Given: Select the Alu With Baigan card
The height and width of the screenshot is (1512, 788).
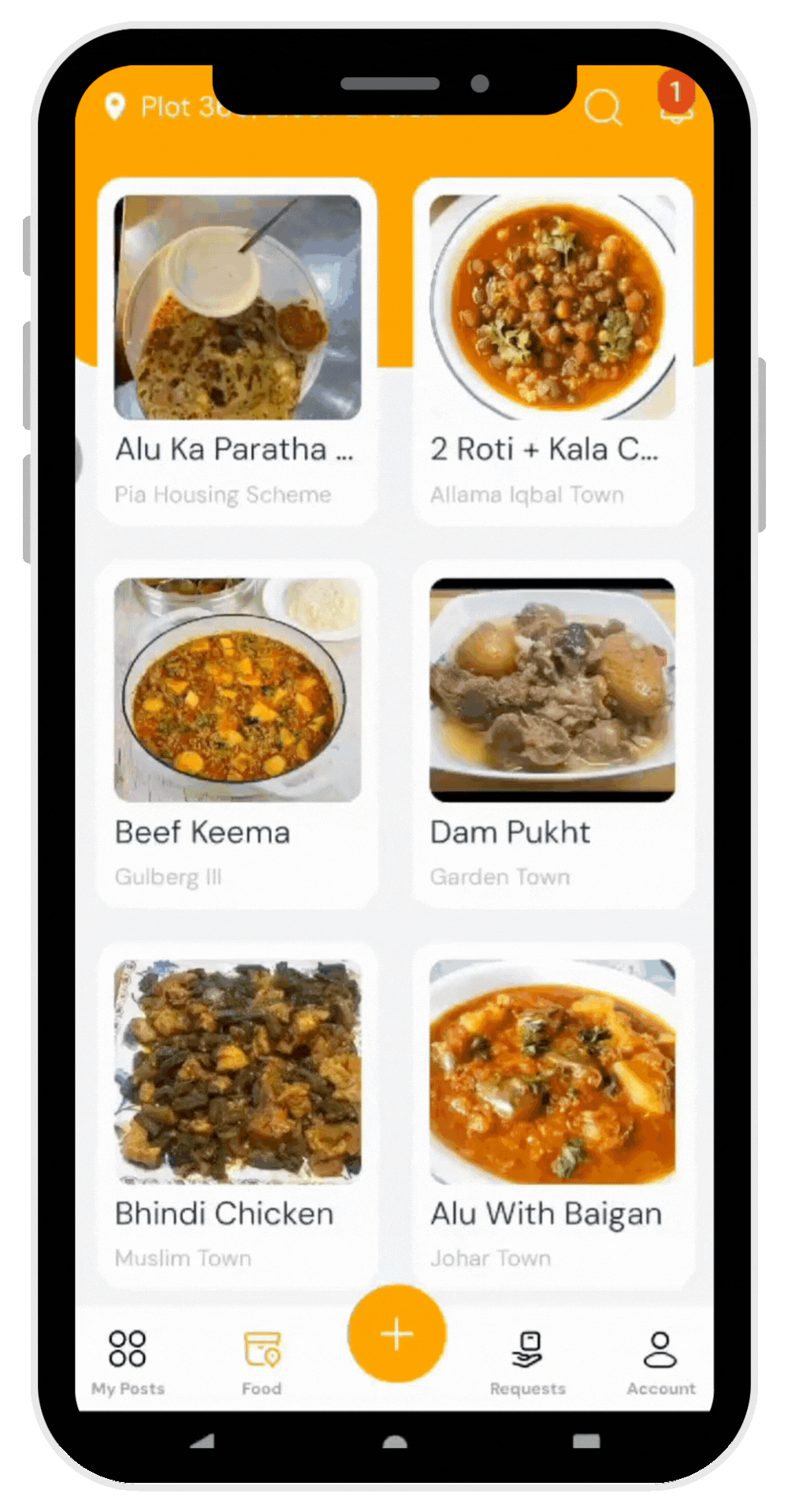Looking at the screenshot, I should tap(552, 1114).
